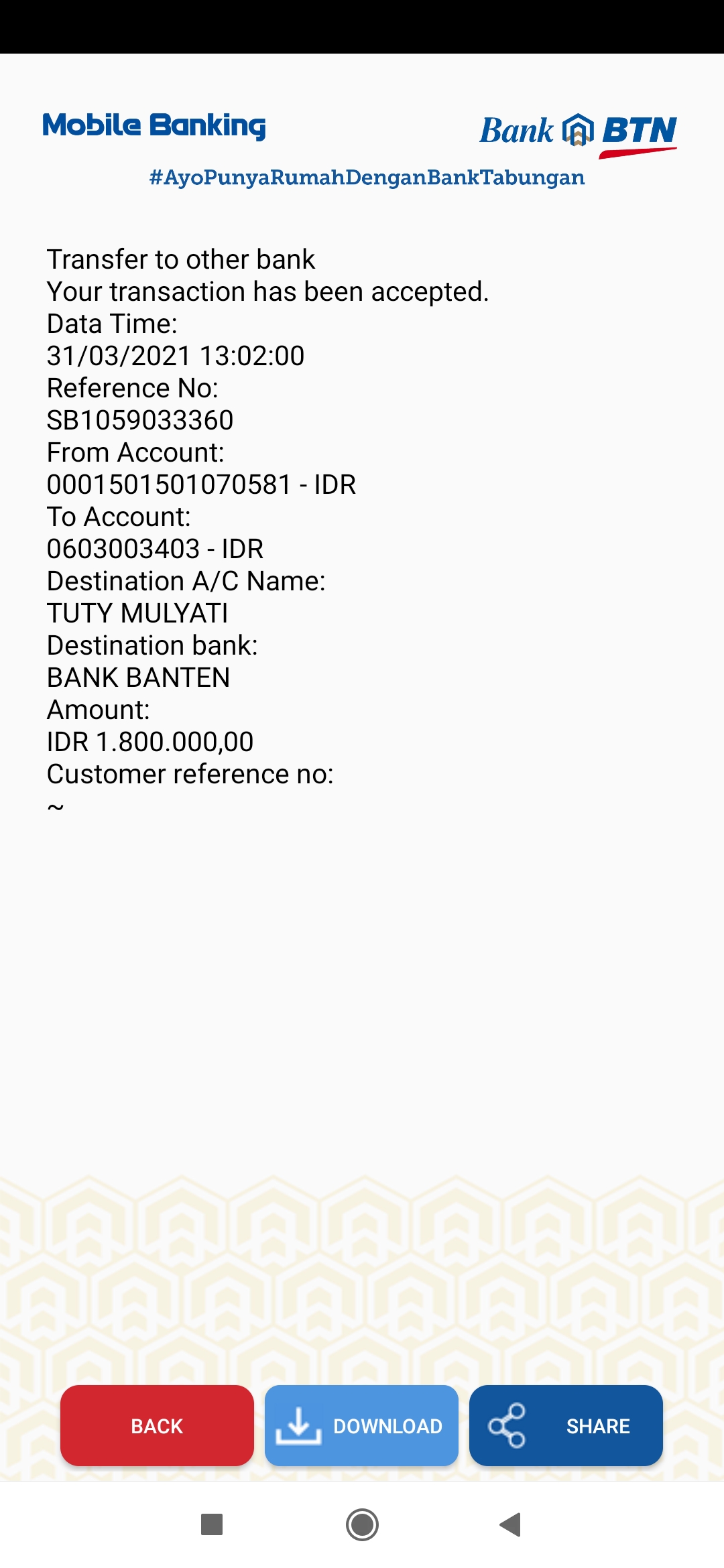The width and height of the screenshot is (724, 1568).
Task: Open the recent apps overview
Action: 212,1524
